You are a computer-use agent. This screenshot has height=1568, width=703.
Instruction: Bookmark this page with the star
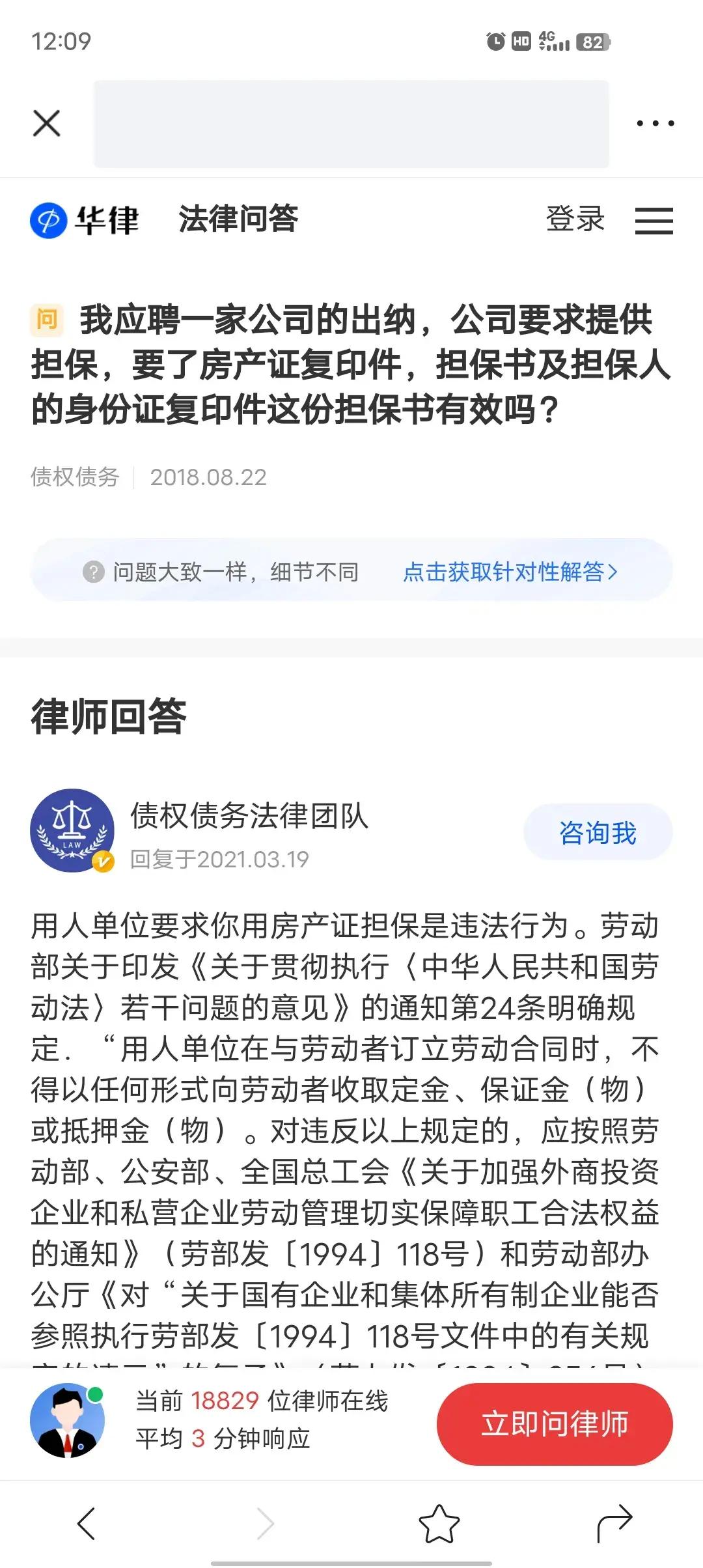[439, 1523]
